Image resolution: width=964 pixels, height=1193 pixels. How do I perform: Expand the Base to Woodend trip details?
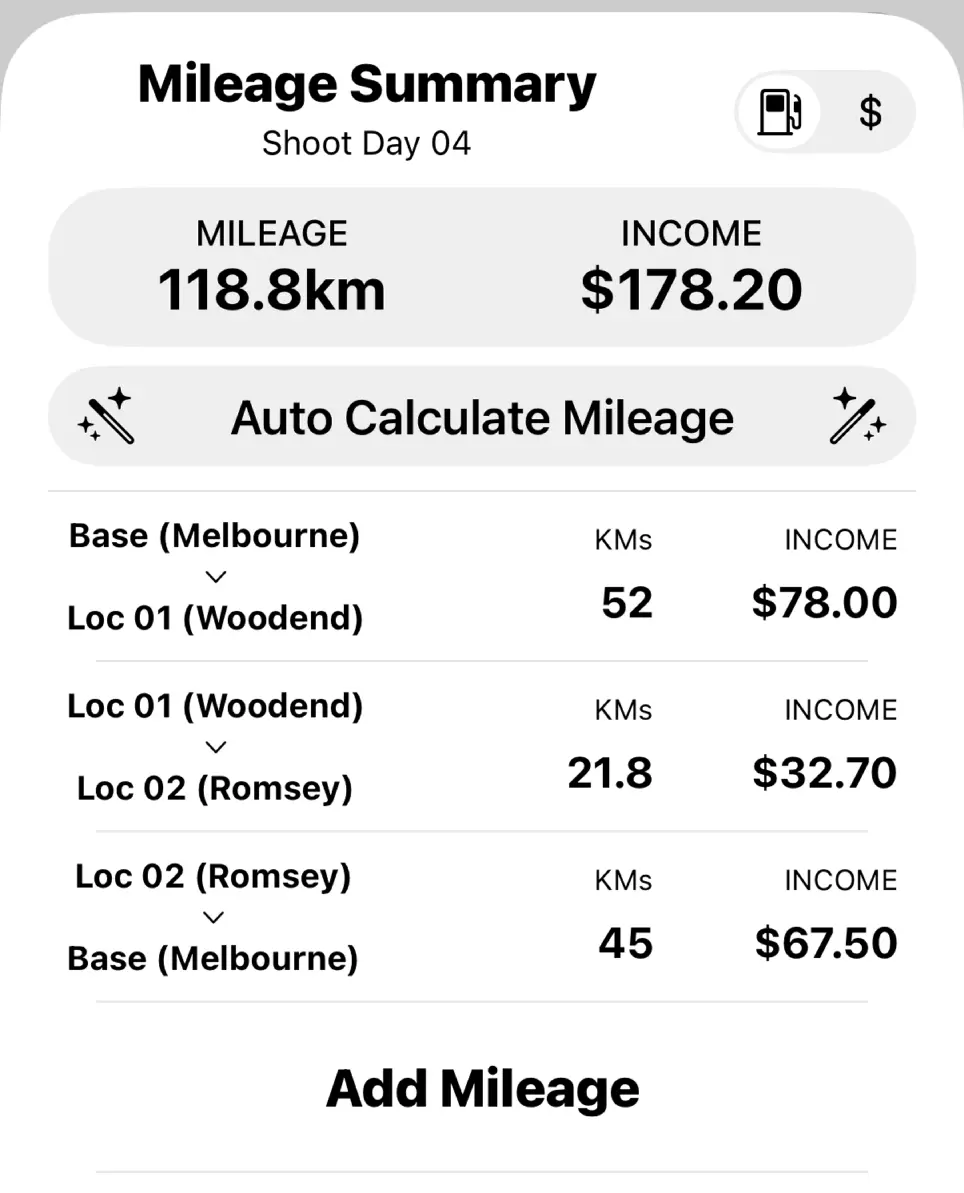[215, 576]
